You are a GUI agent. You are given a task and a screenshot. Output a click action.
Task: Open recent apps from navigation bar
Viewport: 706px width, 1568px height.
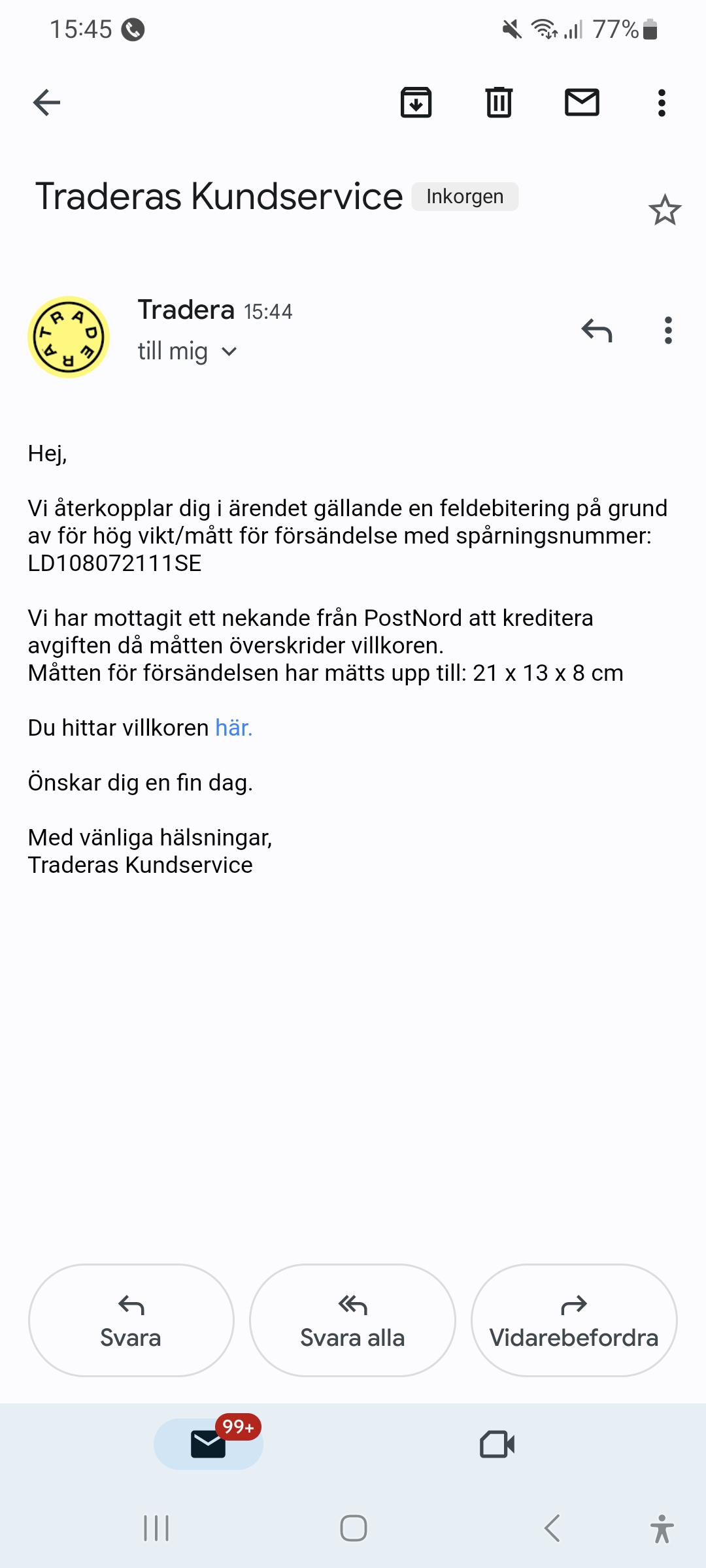click(156, 1528)
